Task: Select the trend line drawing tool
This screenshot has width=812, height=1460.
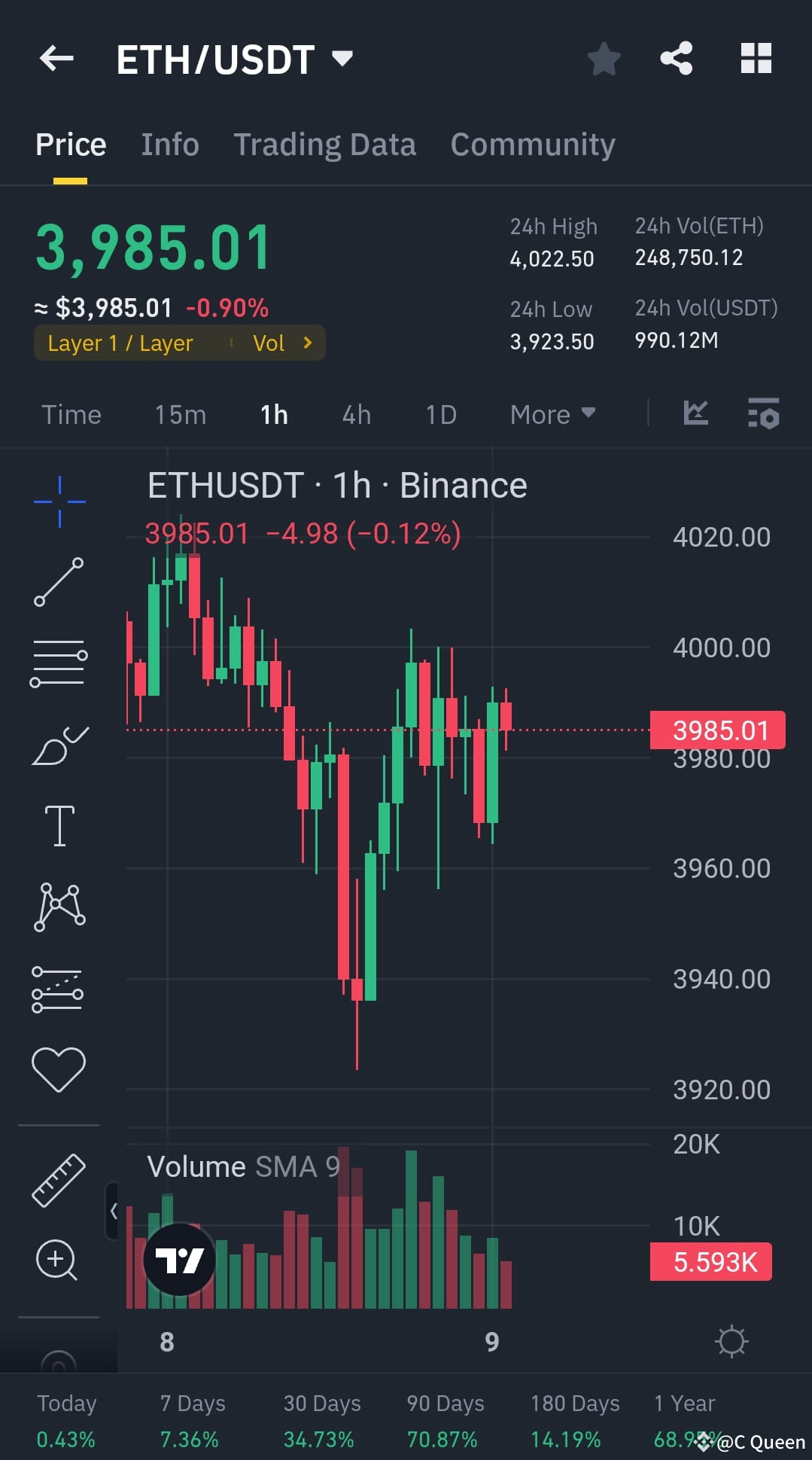Action: click(59, 584)
